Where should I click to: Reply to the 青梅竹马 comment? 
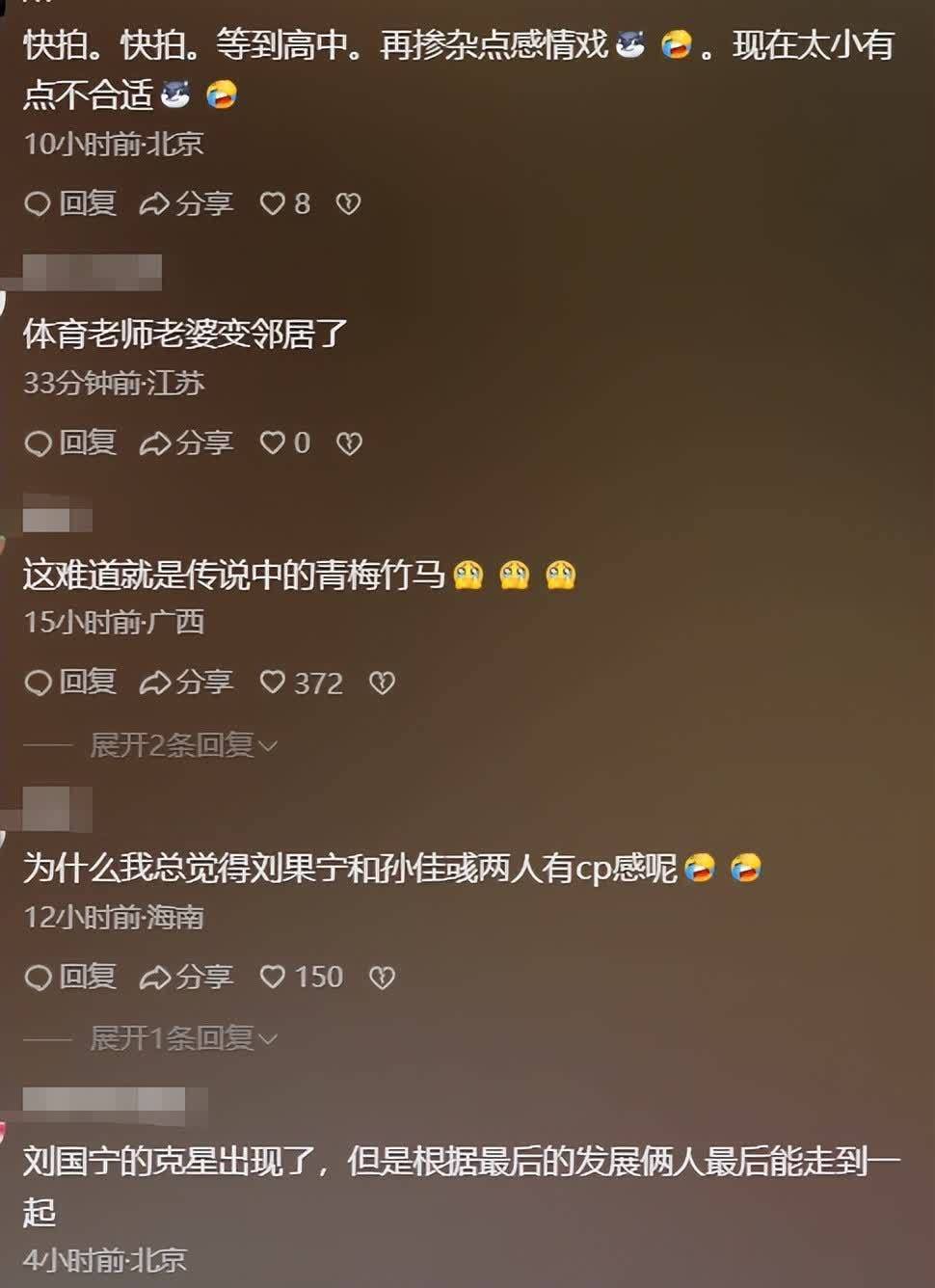pyautogui.click(x=70, y=683)
